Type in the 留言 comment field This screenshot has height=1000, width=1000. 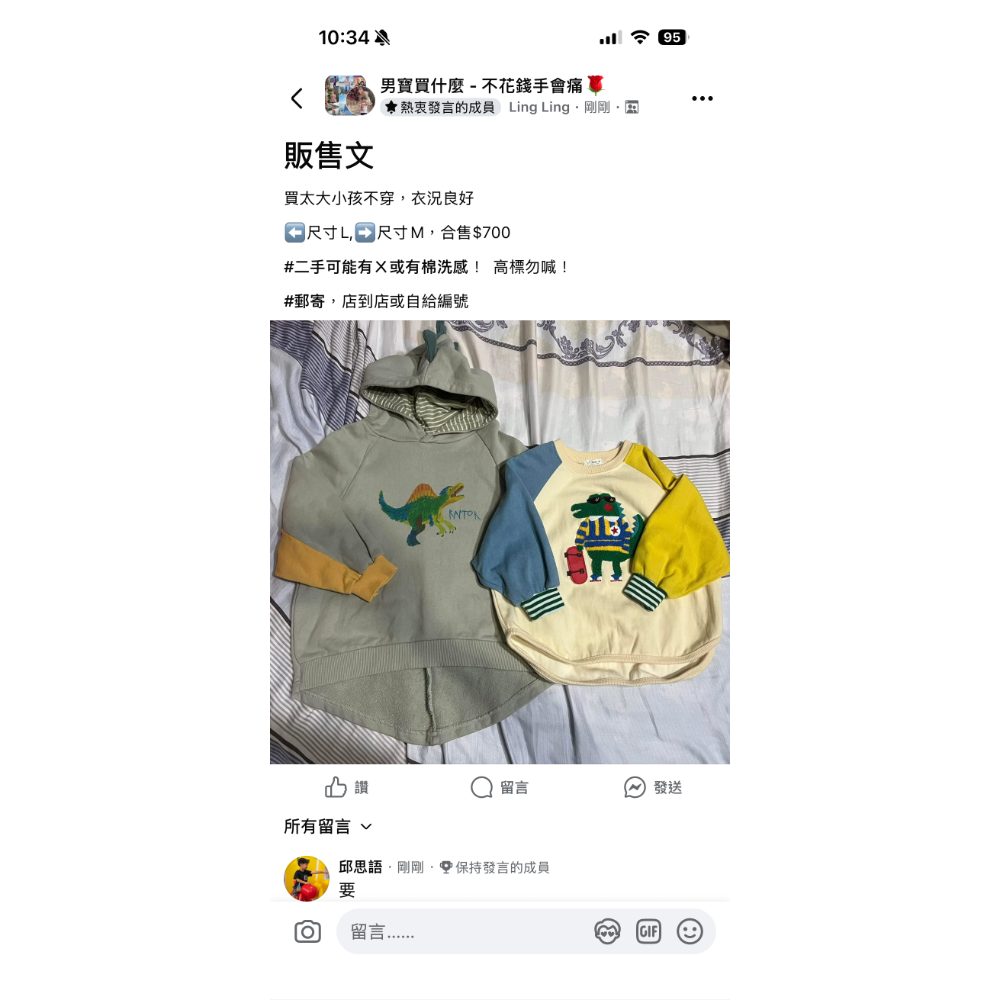(460, 932)
